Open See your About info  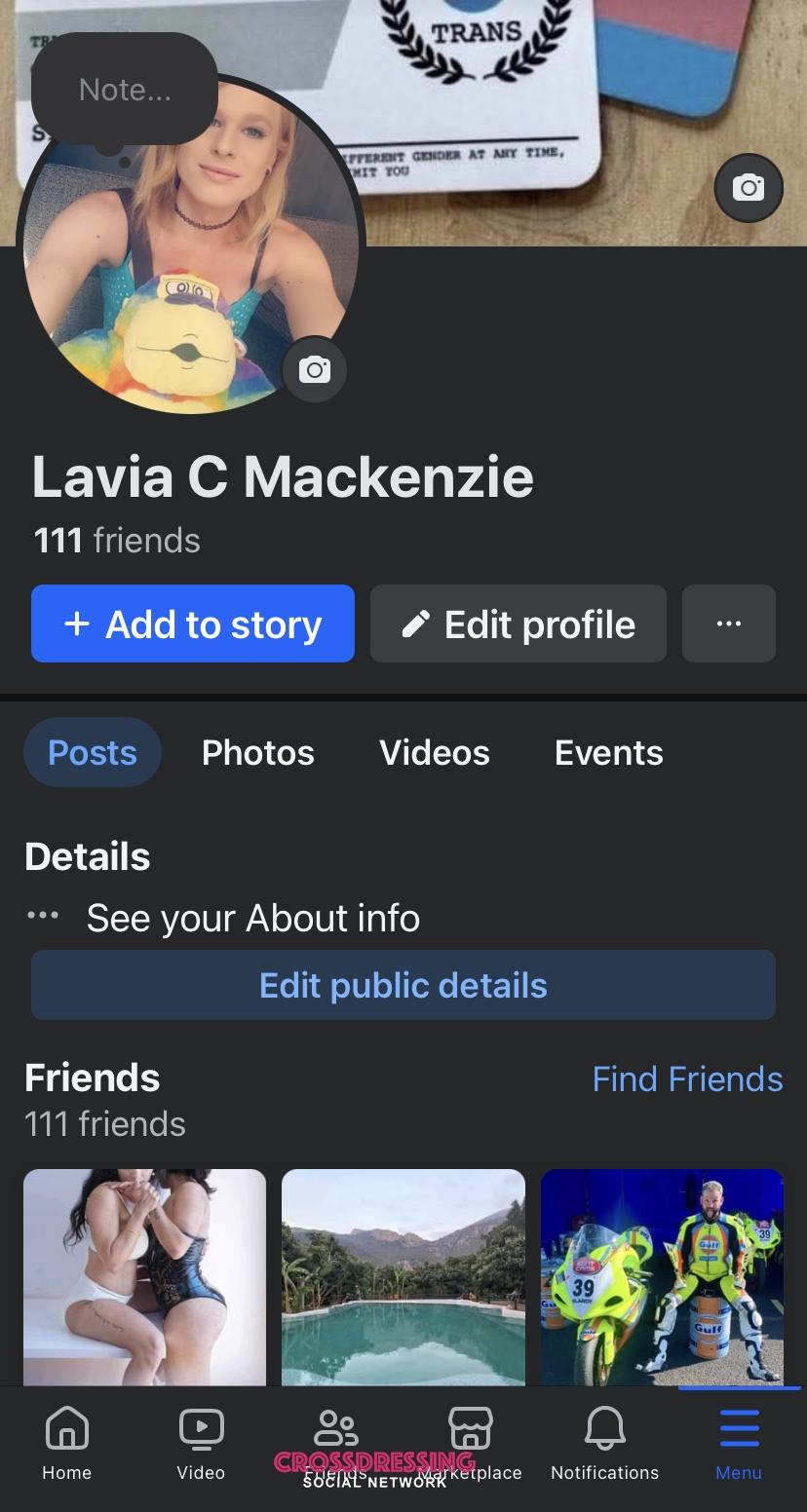click(x=252, y=918)
